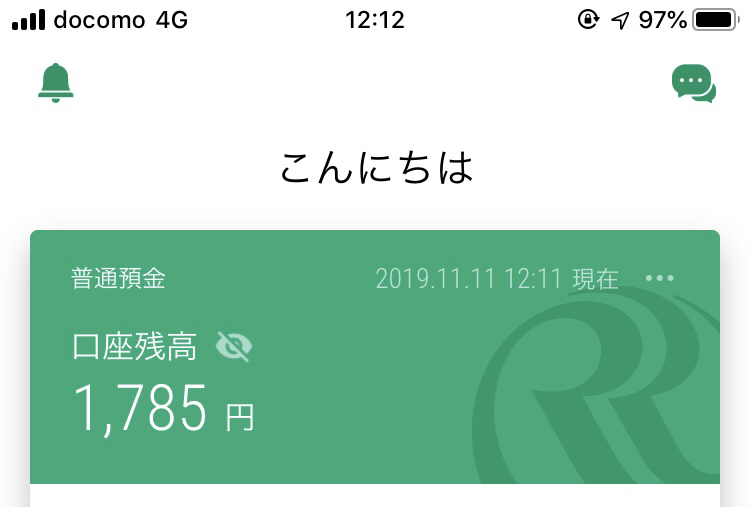The width and height of the screenshot is (750, 507).
Task: Hide the account balance with eye icon
Action: click(x=234, y=347)
